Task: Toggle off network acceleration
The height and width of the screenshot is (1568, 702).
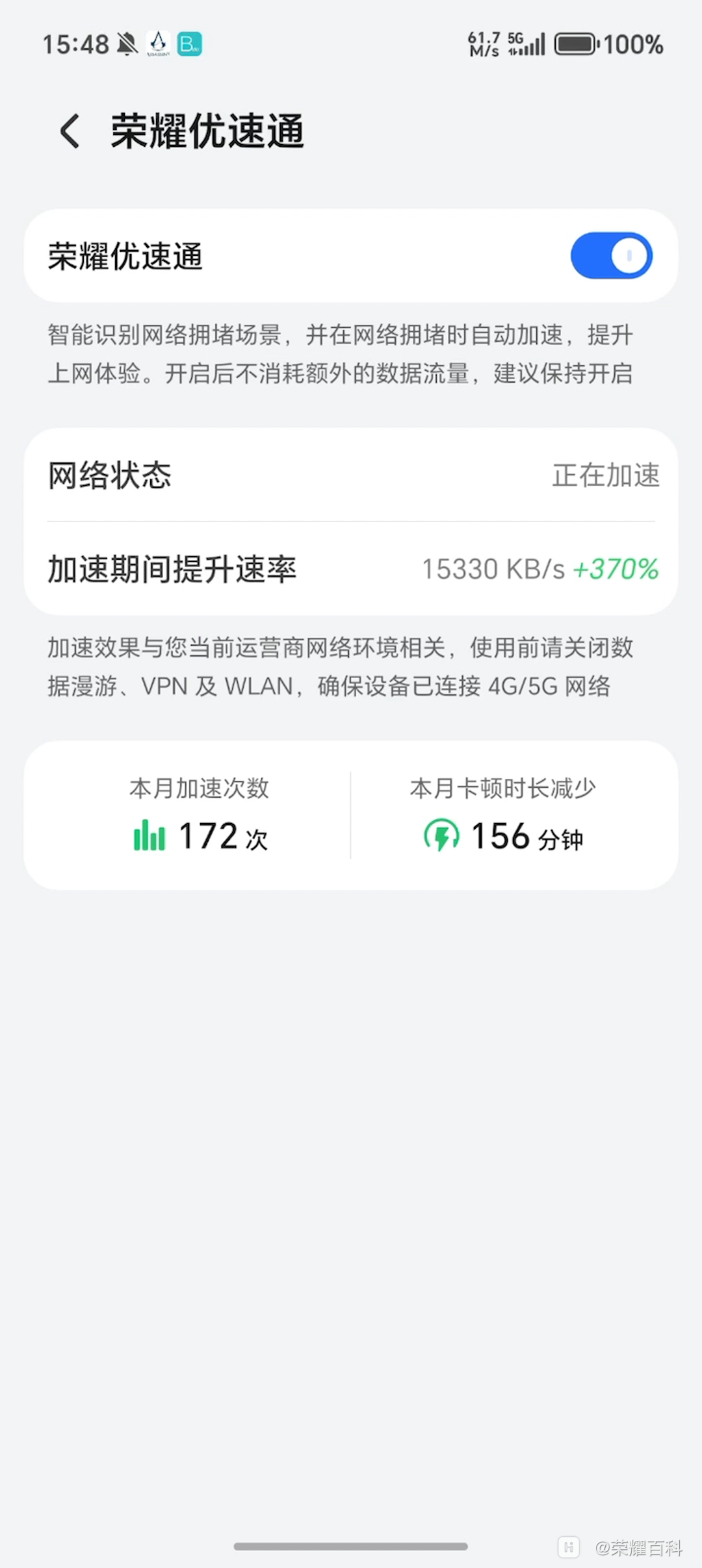Action: (x=610, y=255)
